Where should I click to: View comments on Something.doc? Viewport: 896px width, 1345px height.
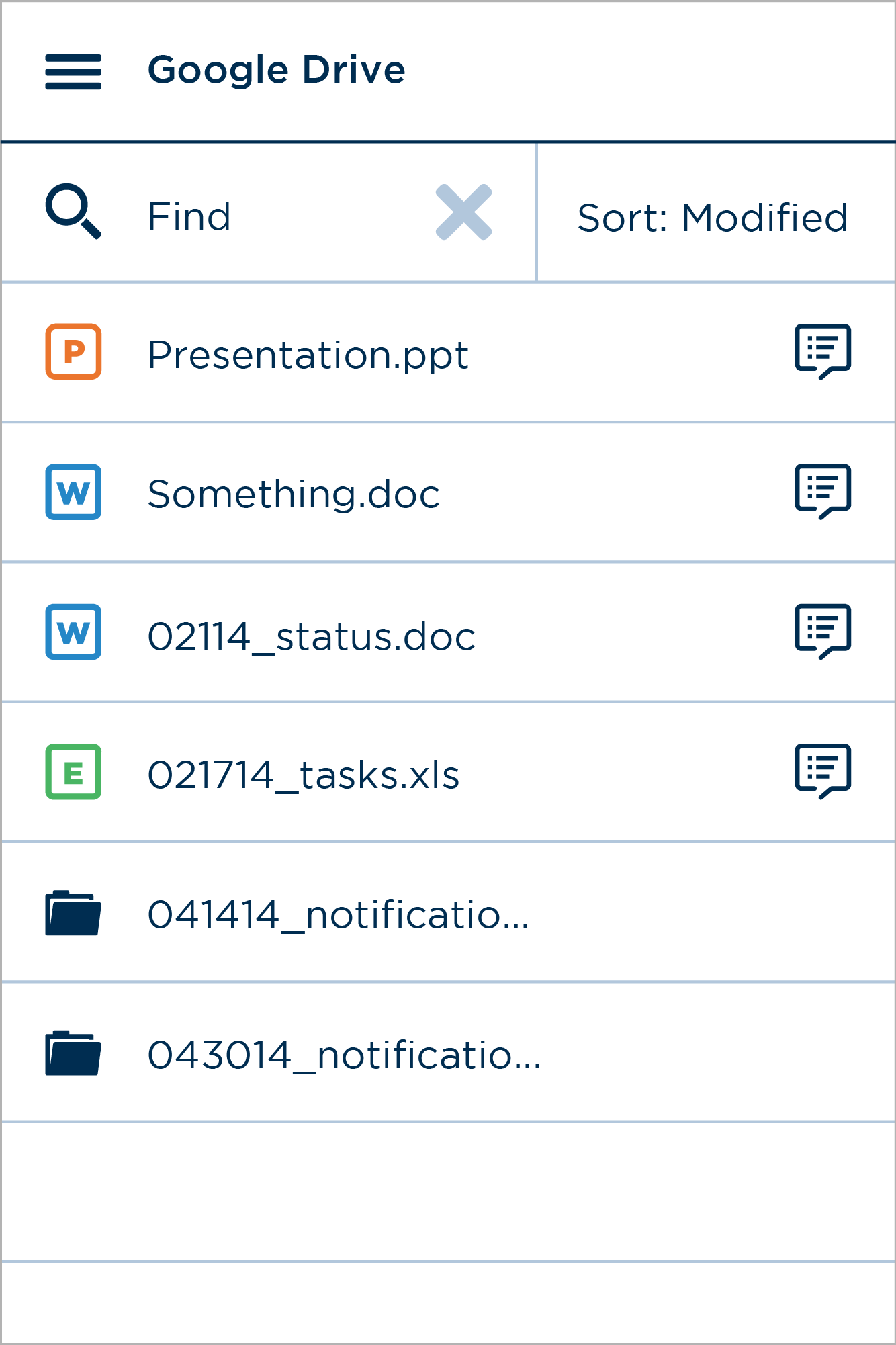pos(823,491)
